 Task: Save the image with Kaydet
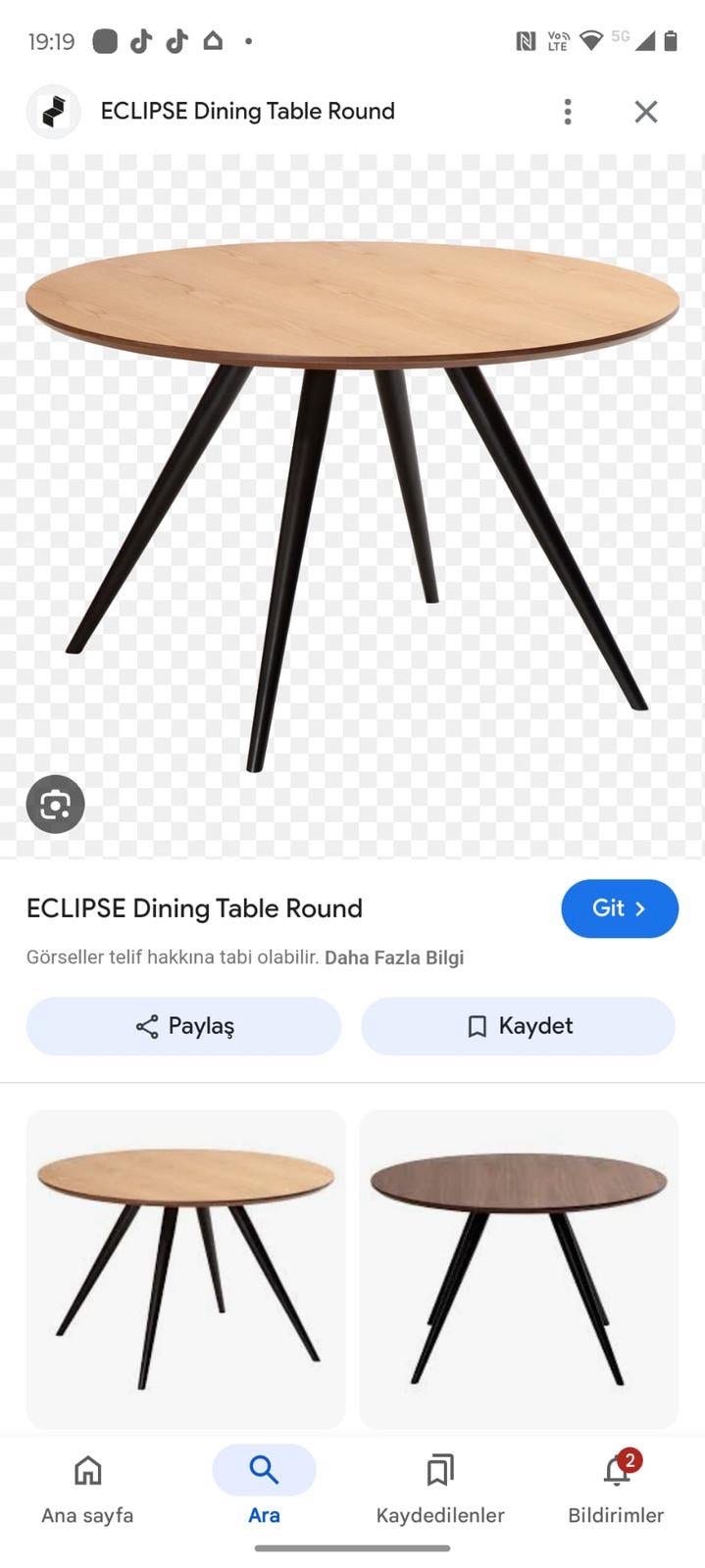pos(518,1026)
